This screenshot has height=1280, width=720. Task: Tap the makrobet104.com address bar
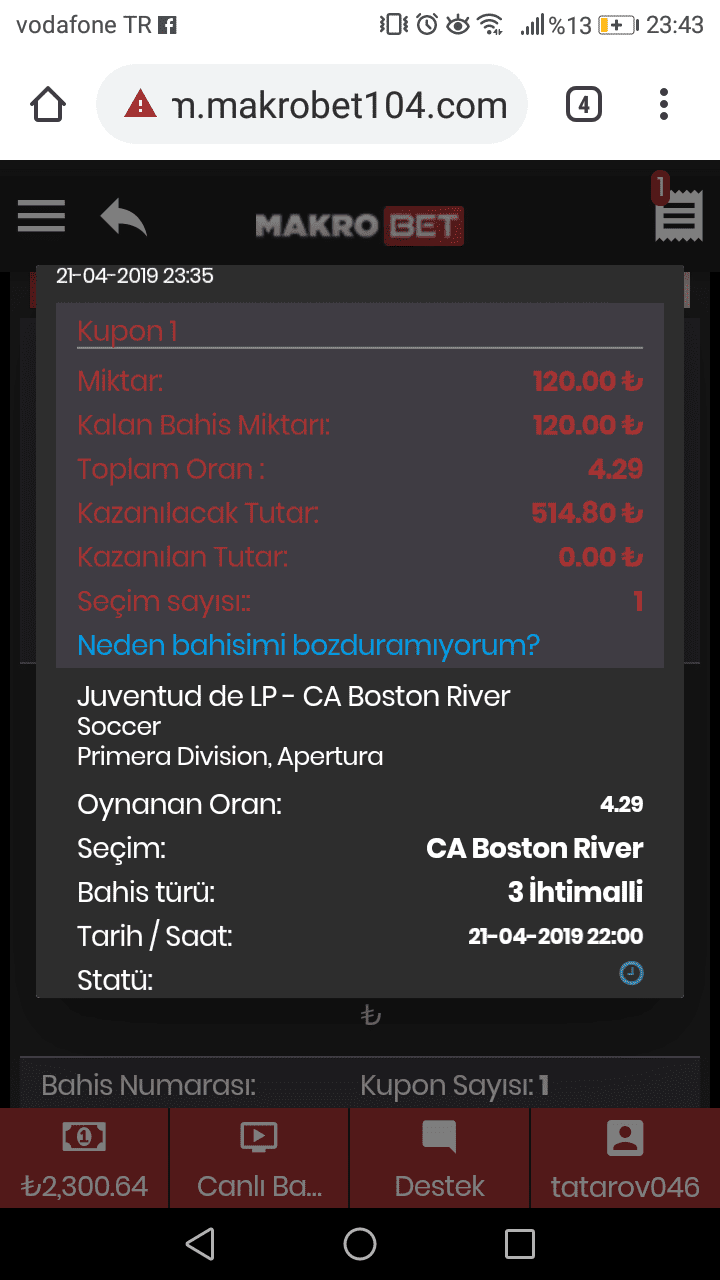tap(312, 104)
